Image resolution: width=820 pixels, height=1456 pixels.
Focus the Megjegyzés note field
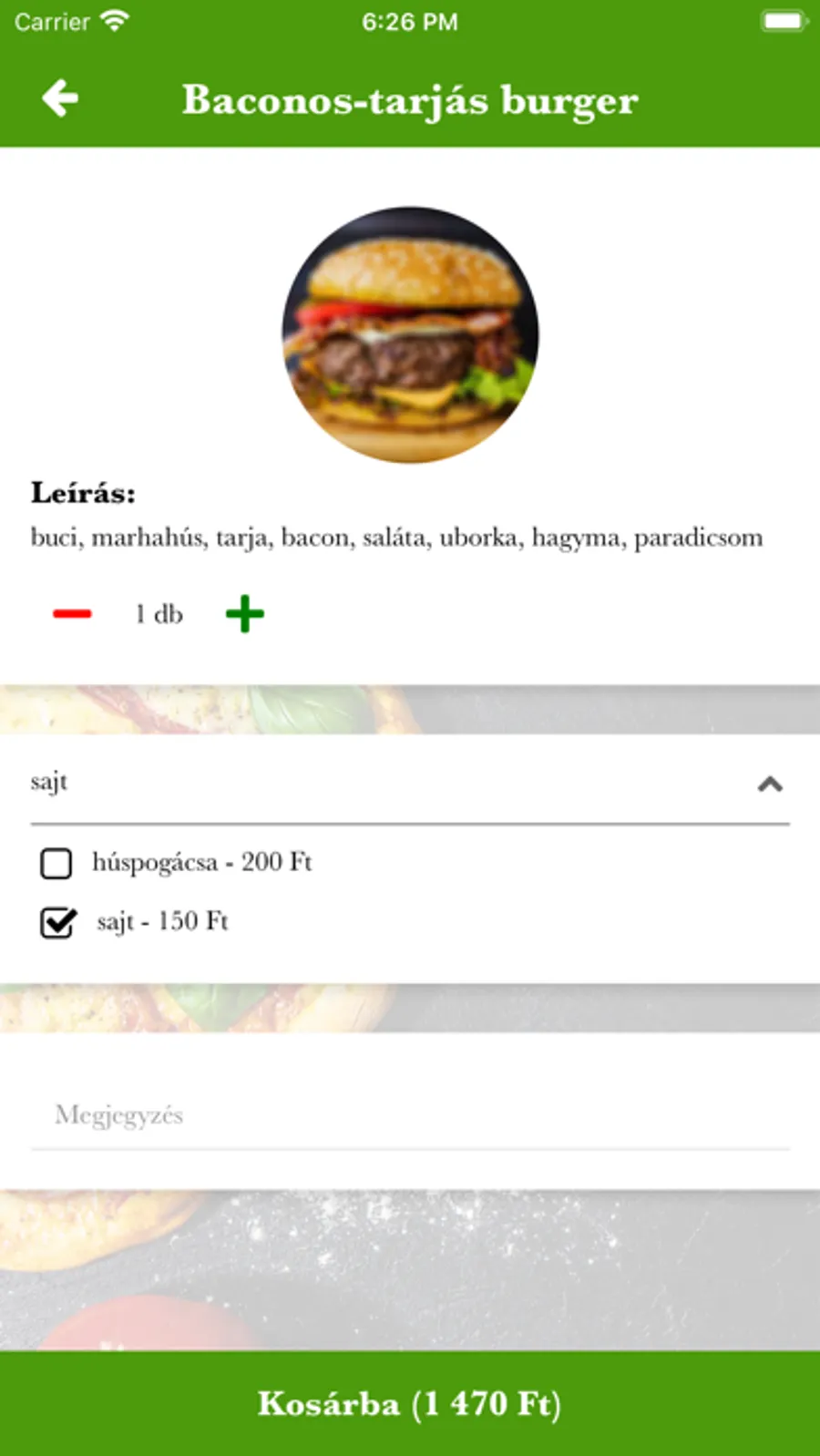coord(410,1115)
